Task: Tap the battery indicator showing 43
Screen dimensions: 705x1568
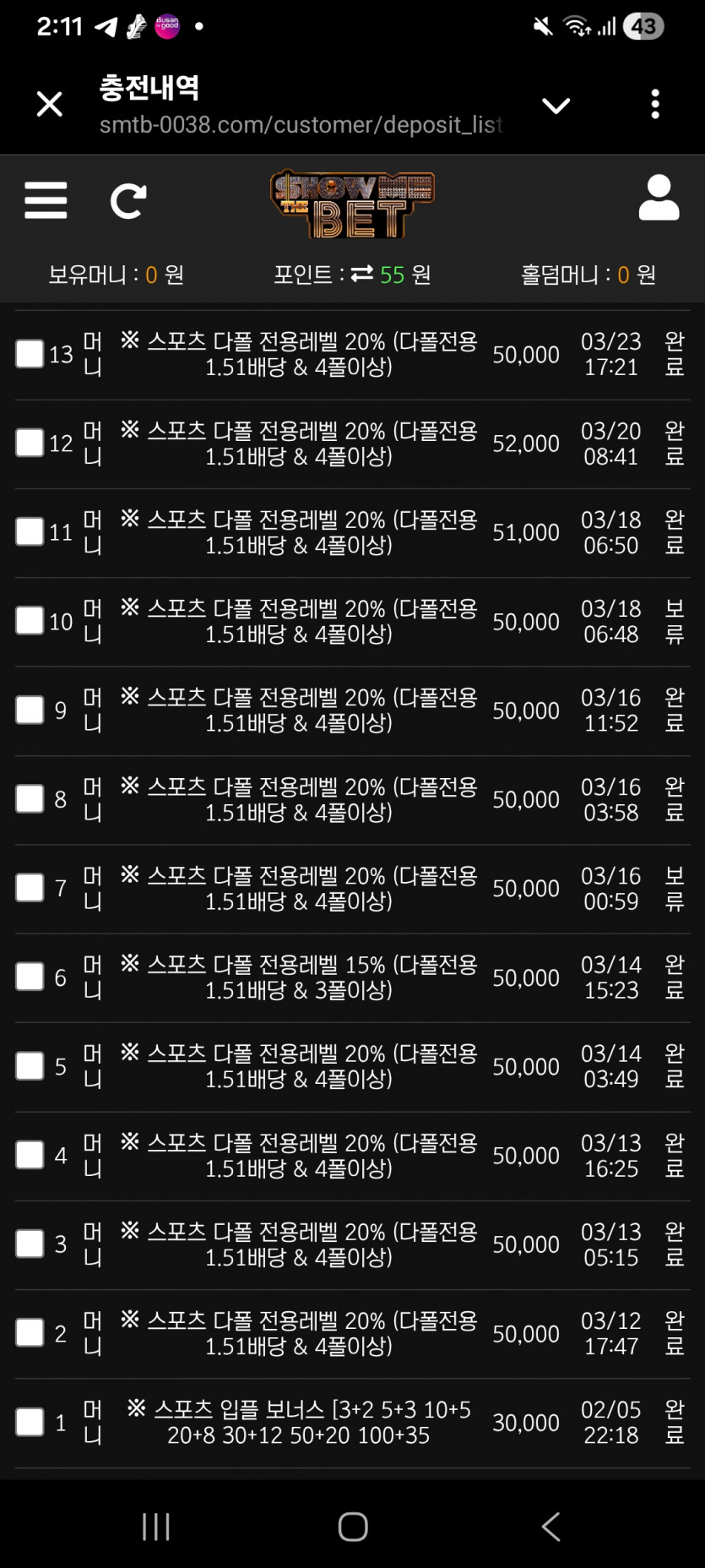Action: click(x=644, y=25)
